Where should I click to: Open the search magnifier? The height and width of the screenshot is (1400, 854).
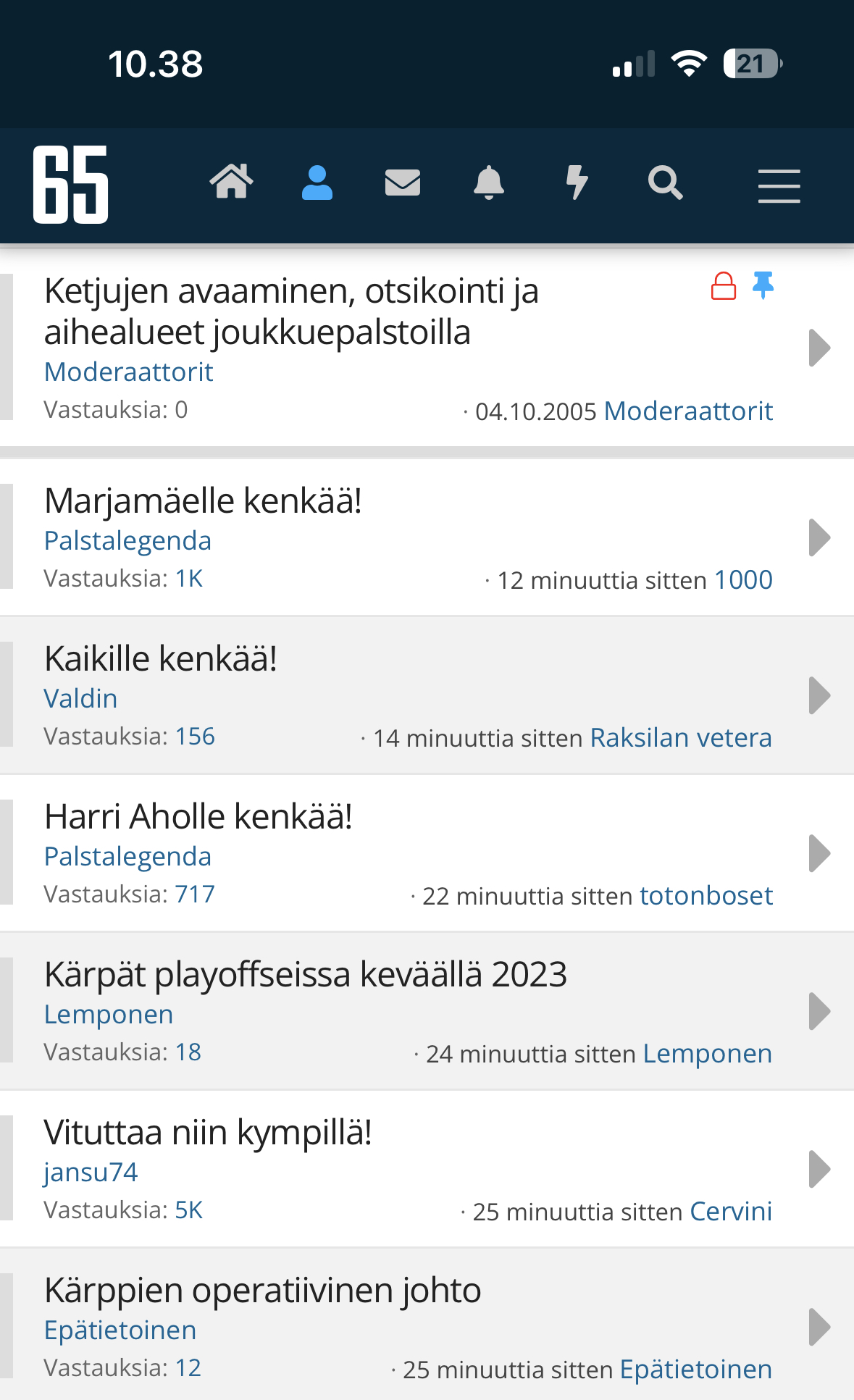click(665, 183)
